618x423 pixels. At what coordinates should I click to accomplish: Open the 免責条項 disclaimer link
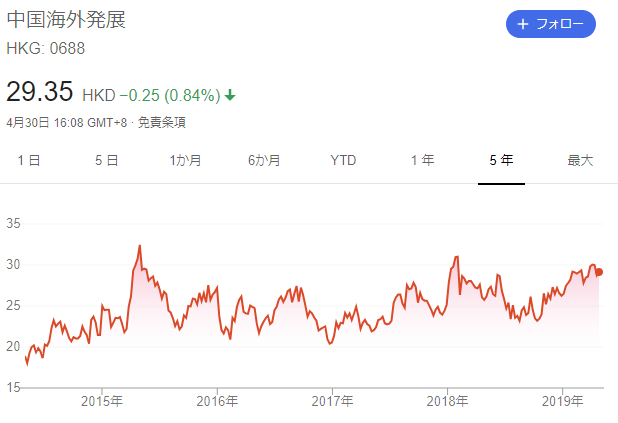161,123
